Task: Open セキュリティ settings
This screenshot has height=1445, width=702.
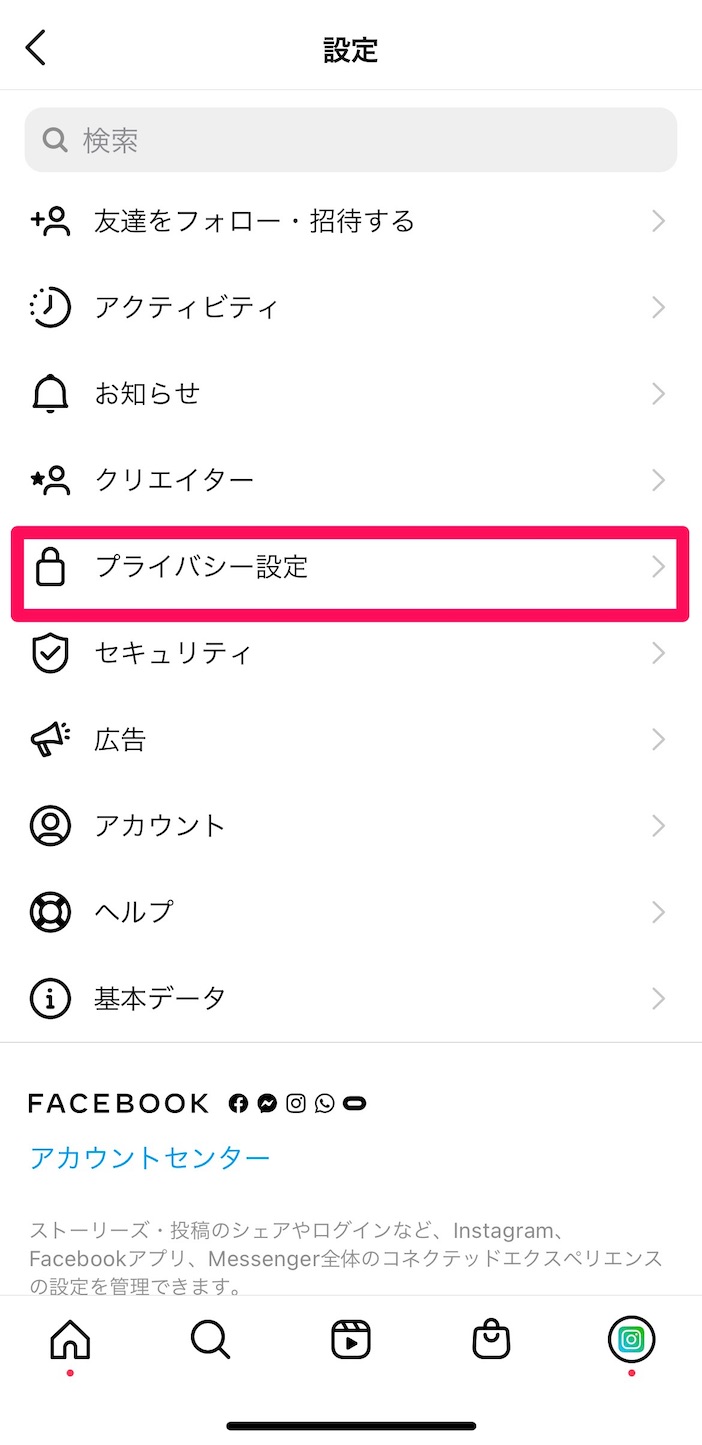Action: point(350,653)
